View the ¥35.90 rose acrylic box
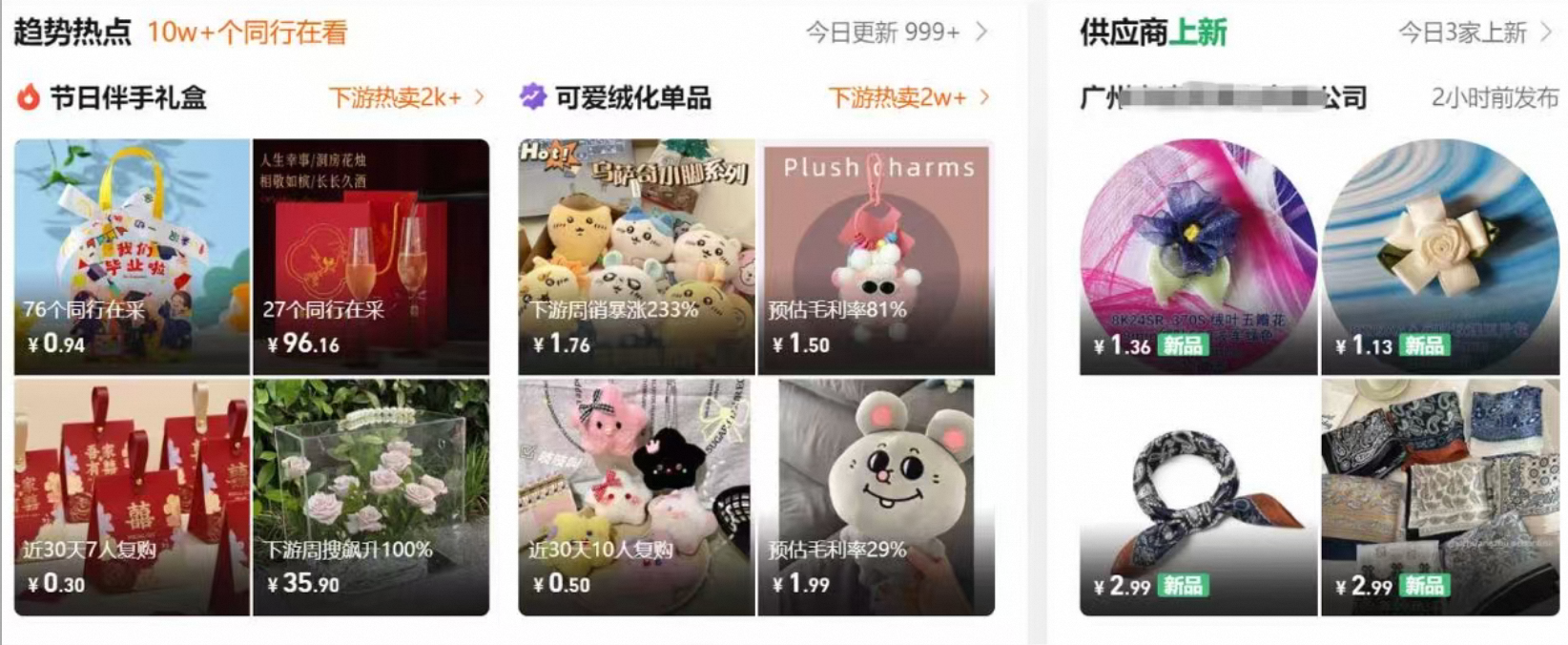1568x645 pixels. [x=371, y=496]
